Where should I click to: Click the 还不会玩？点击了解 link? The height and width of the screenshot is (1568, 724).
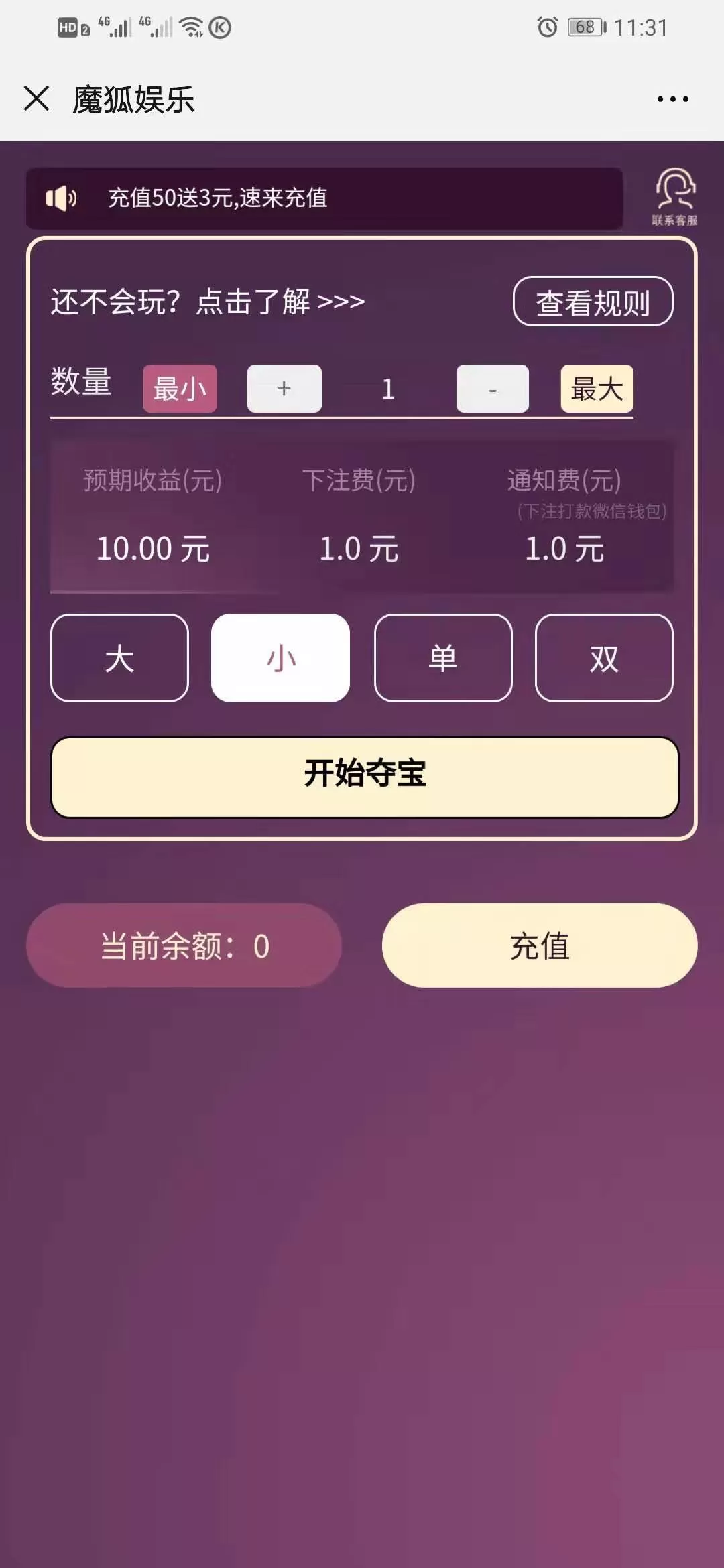pyautogui.click(x=204, y=302)
